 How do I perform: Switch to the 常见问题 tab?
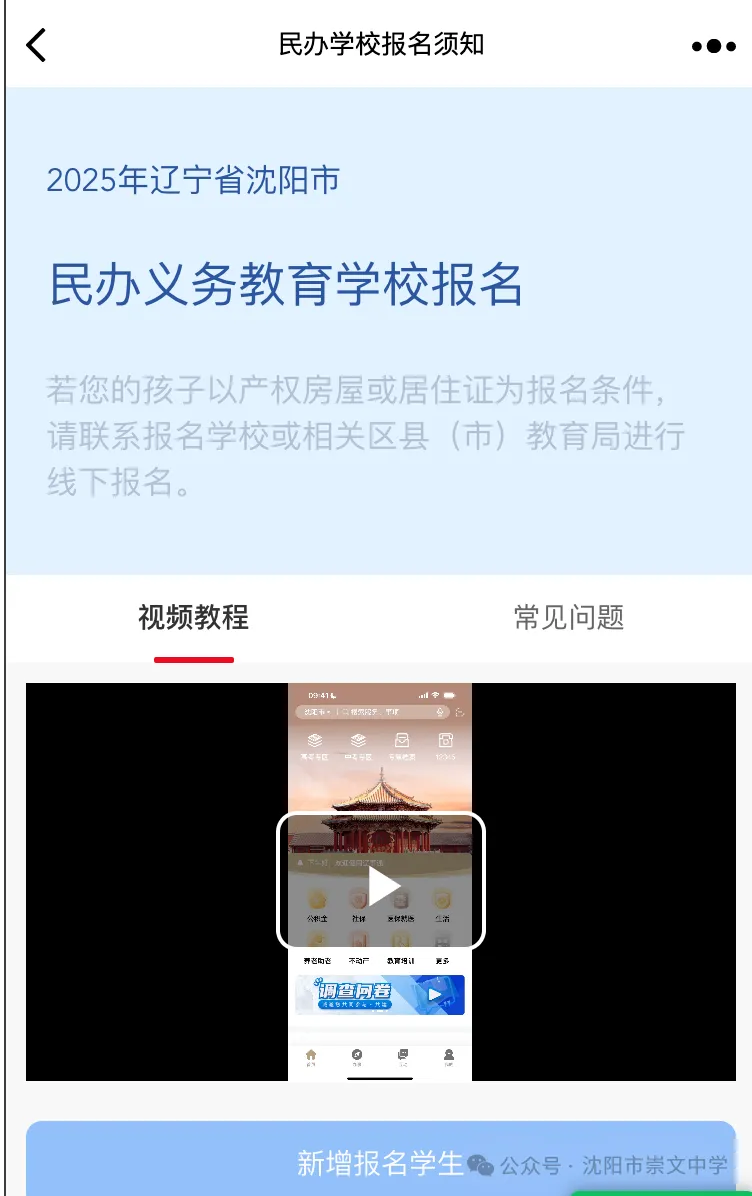568,617
